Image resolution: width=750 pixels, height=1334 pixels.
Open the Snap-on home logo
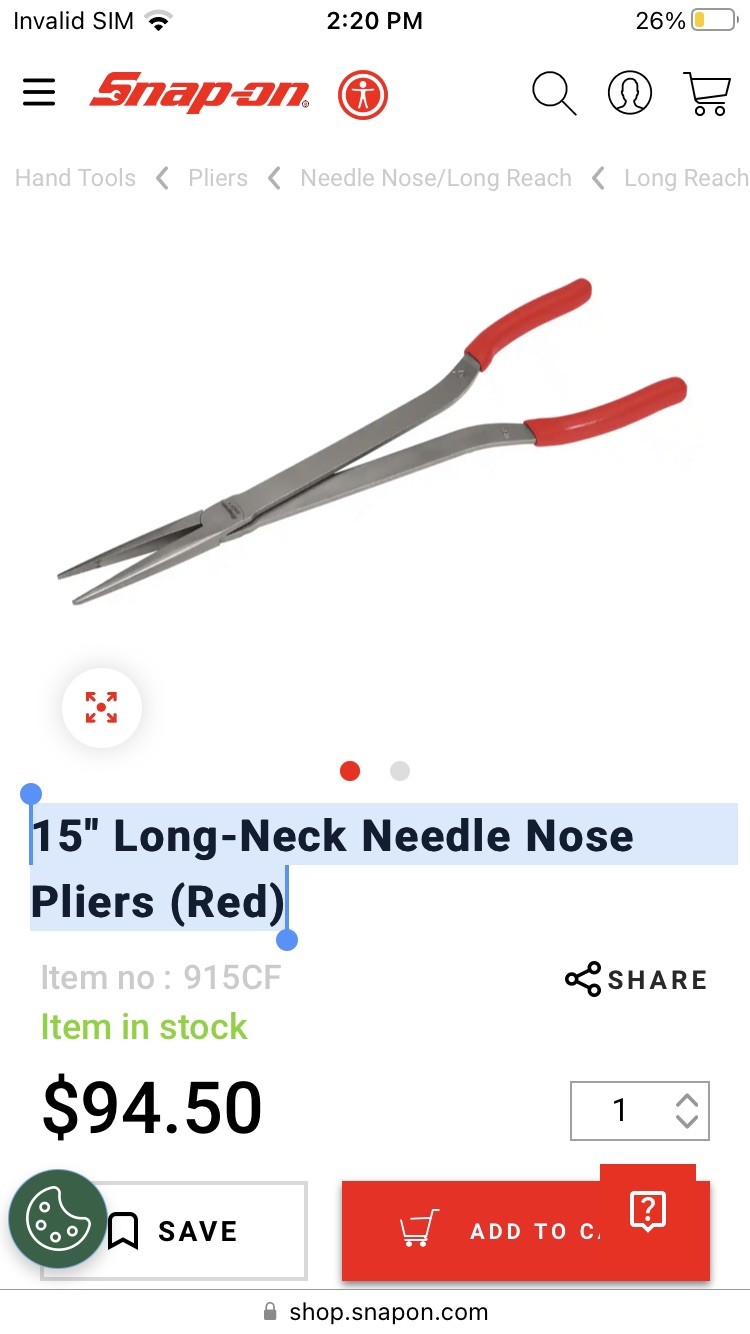pos(200,92)
